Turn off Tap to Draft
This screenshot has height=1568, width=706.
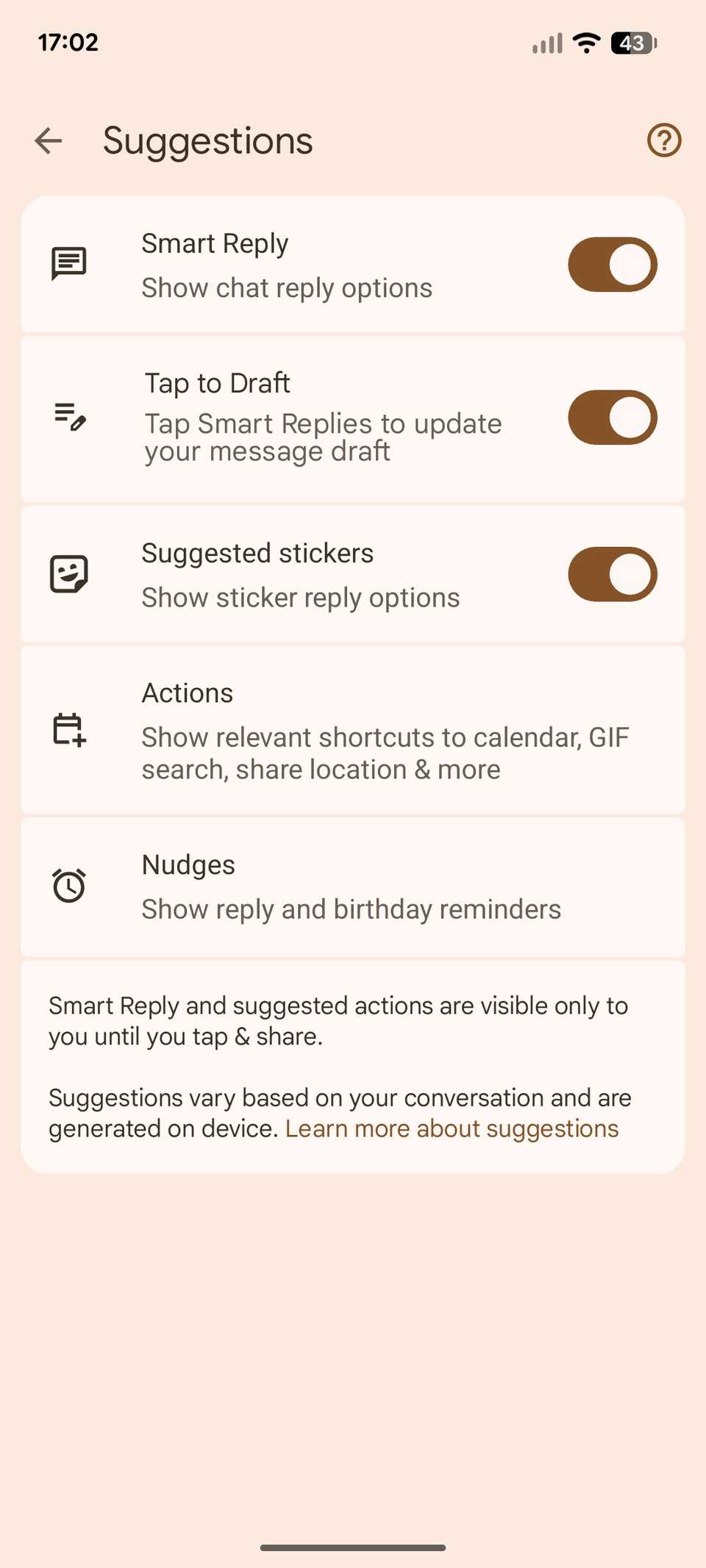click(x=611, y=417)
